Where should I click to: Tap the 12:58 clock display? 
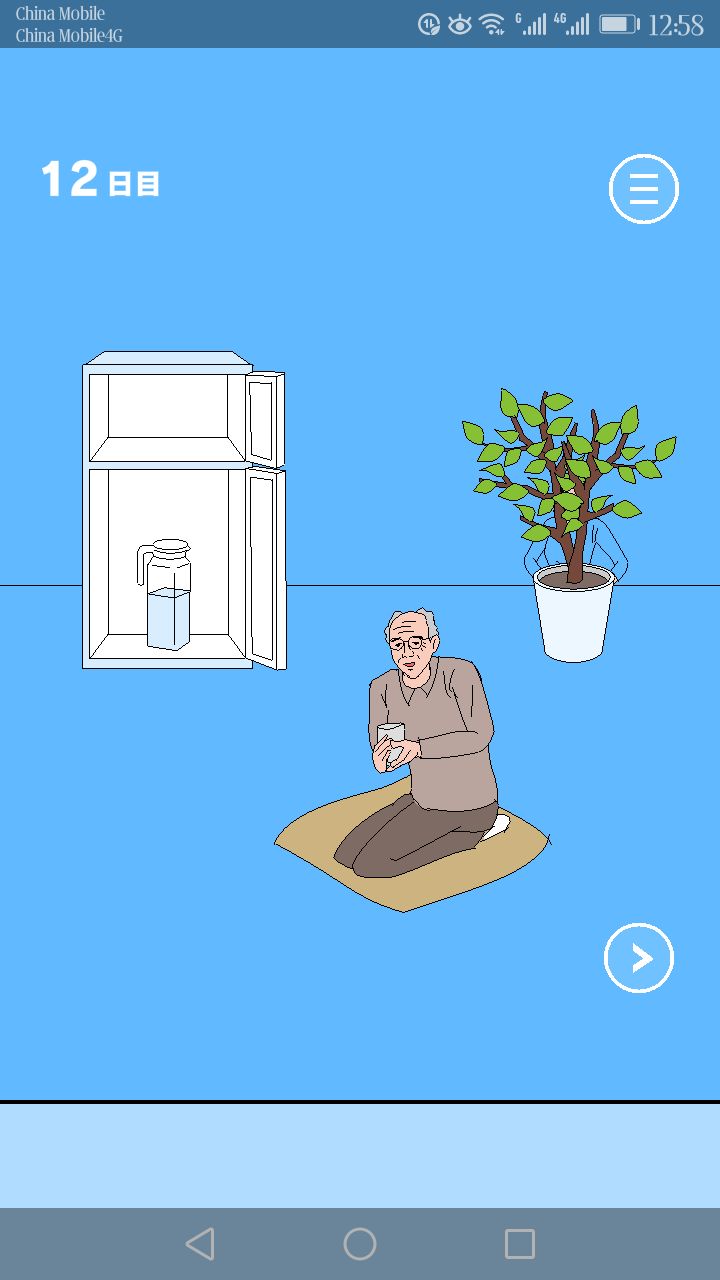tap(676, 24)
